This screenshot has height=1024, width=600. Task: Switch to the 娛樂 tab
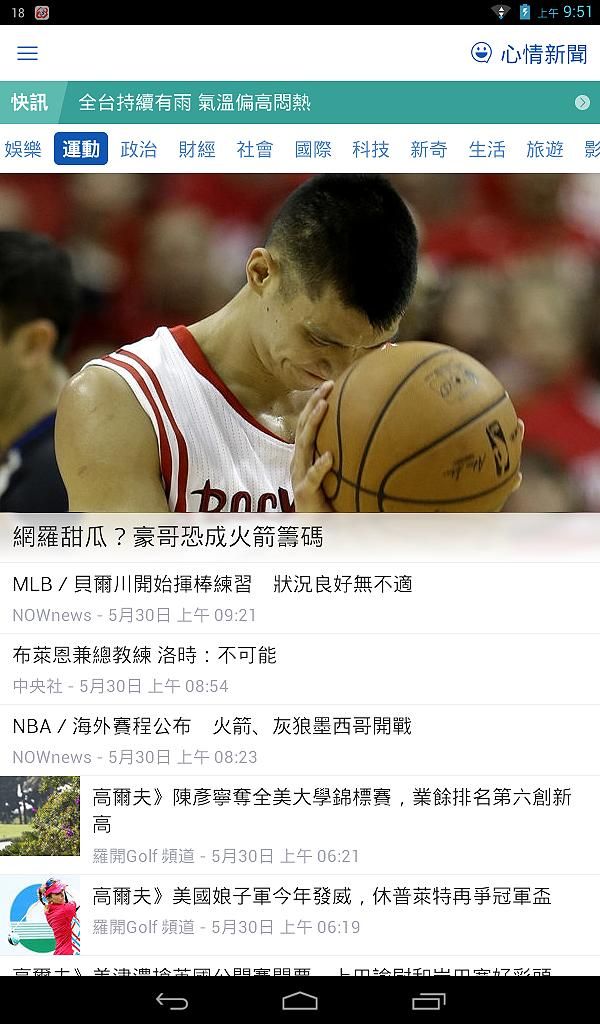coord(23,149)
